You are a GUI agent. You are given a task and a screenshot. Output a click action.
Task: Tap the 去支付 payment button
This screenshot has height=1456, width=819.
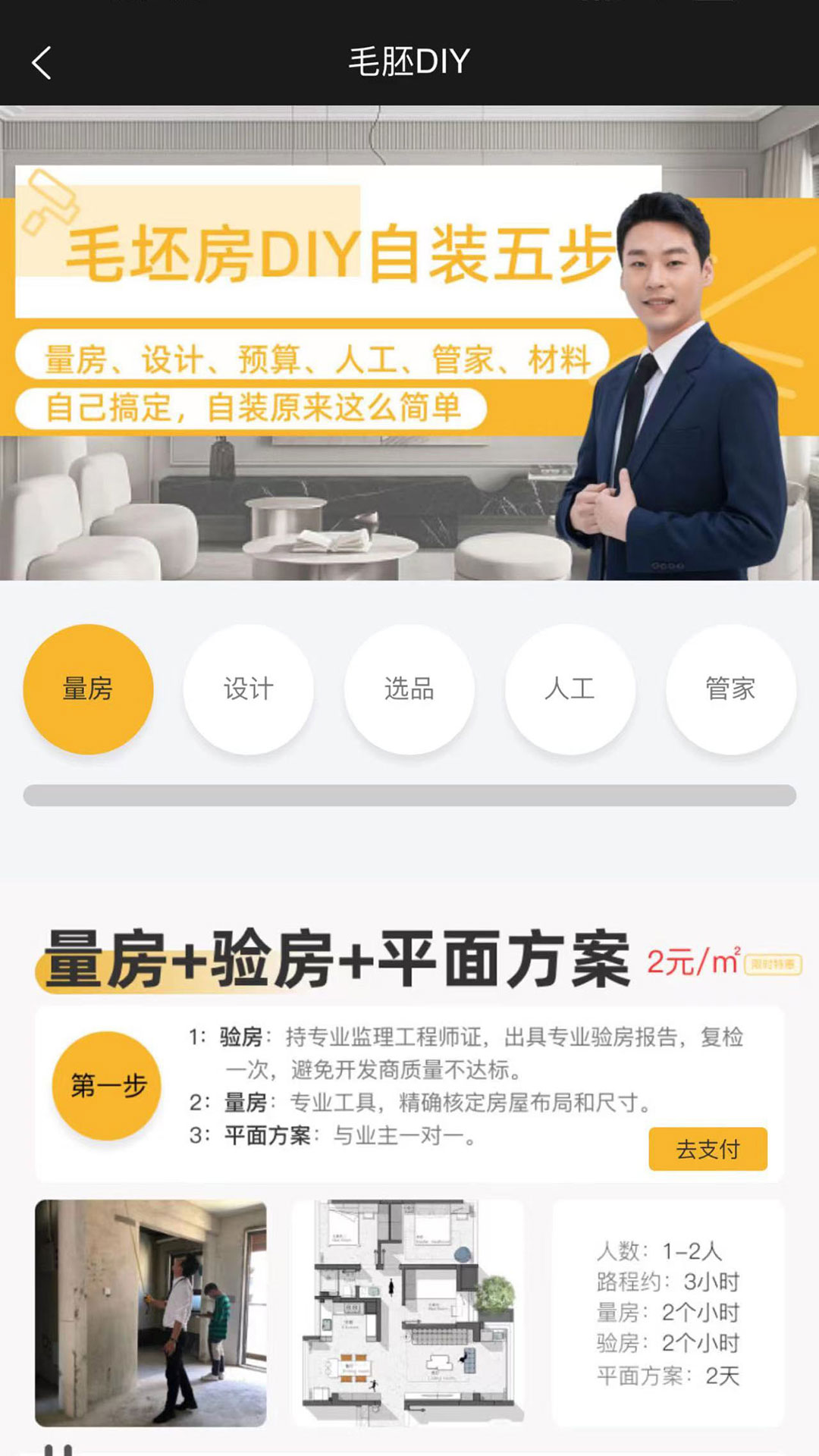708,1150
